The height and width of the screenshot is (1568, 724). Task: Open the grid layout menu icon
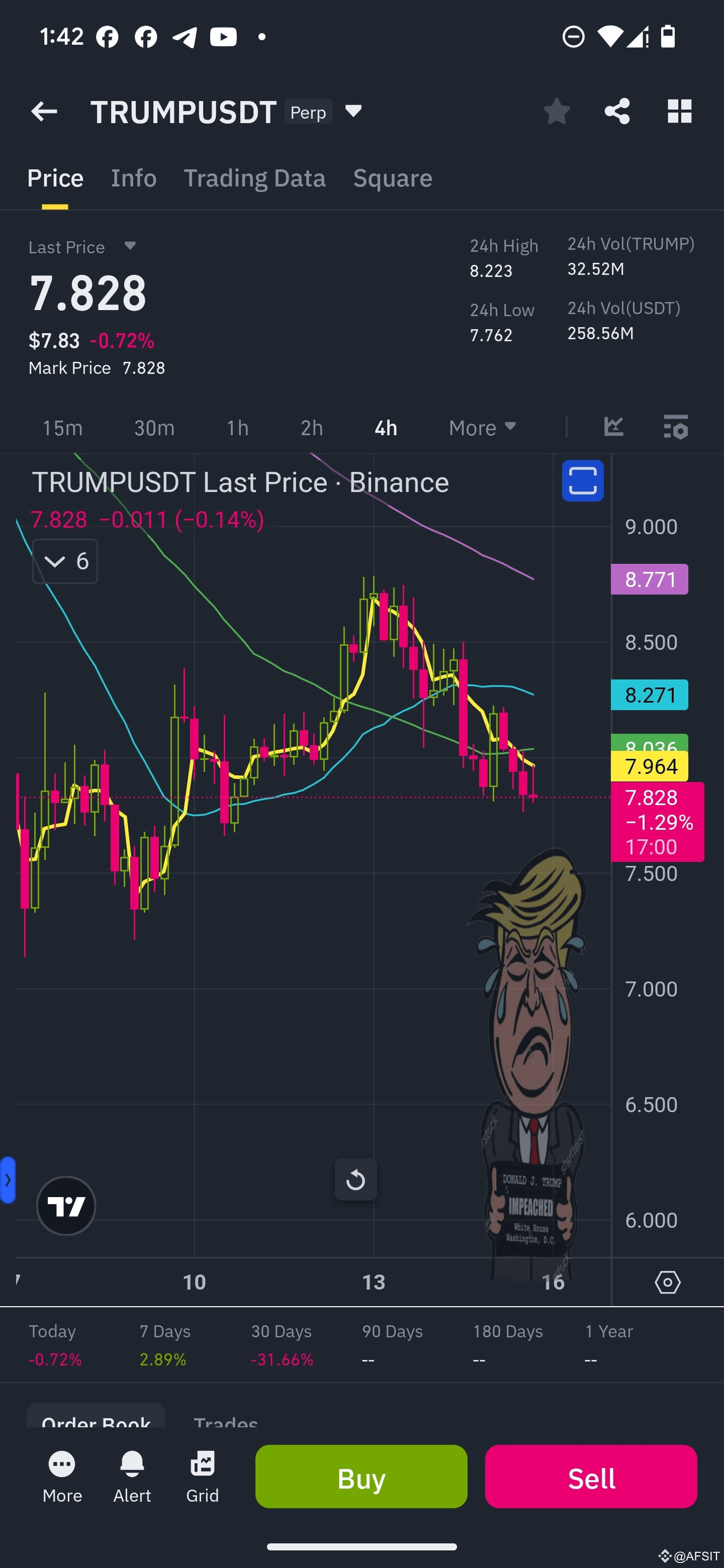(679, 112)
